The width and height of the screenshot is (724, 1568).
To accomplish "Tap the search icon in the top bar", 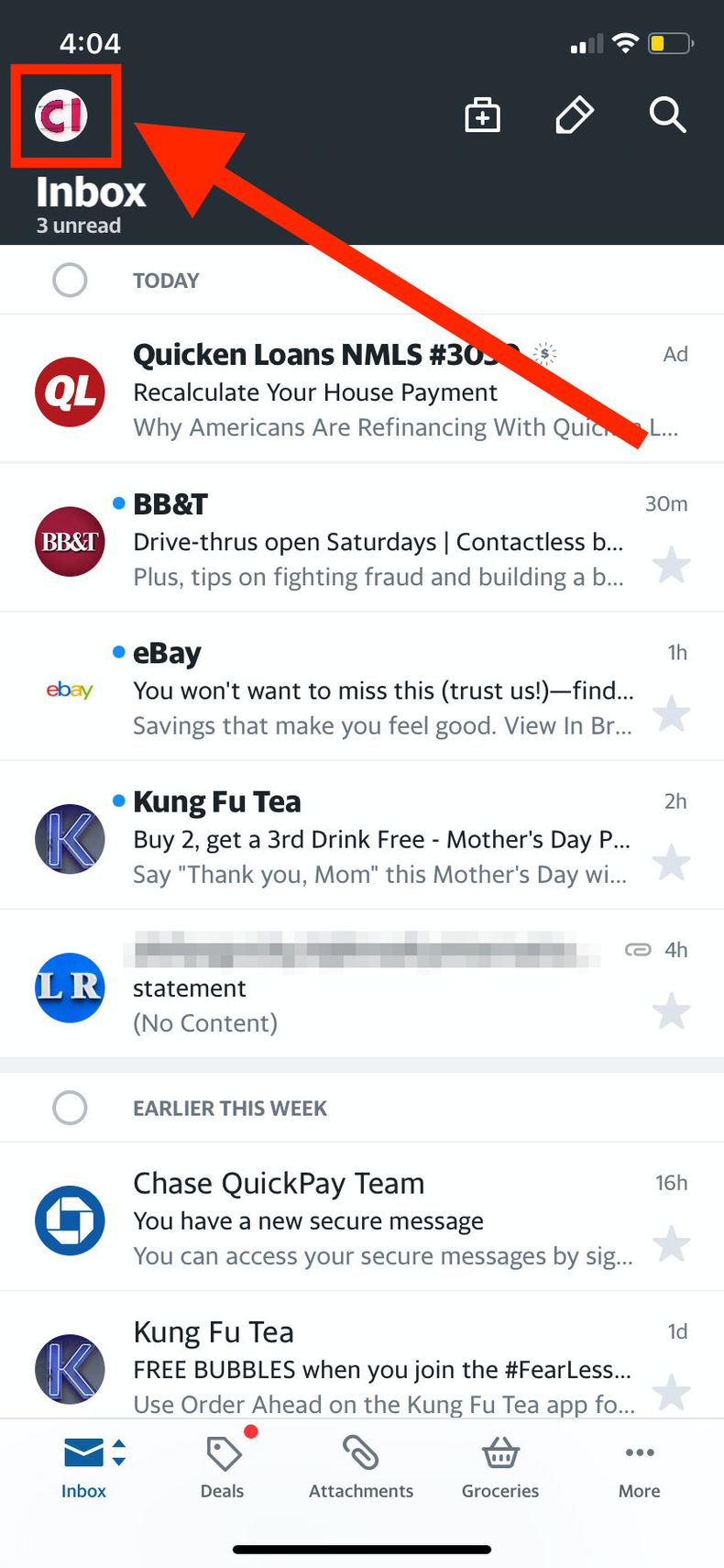I will [x=668, y=116].
